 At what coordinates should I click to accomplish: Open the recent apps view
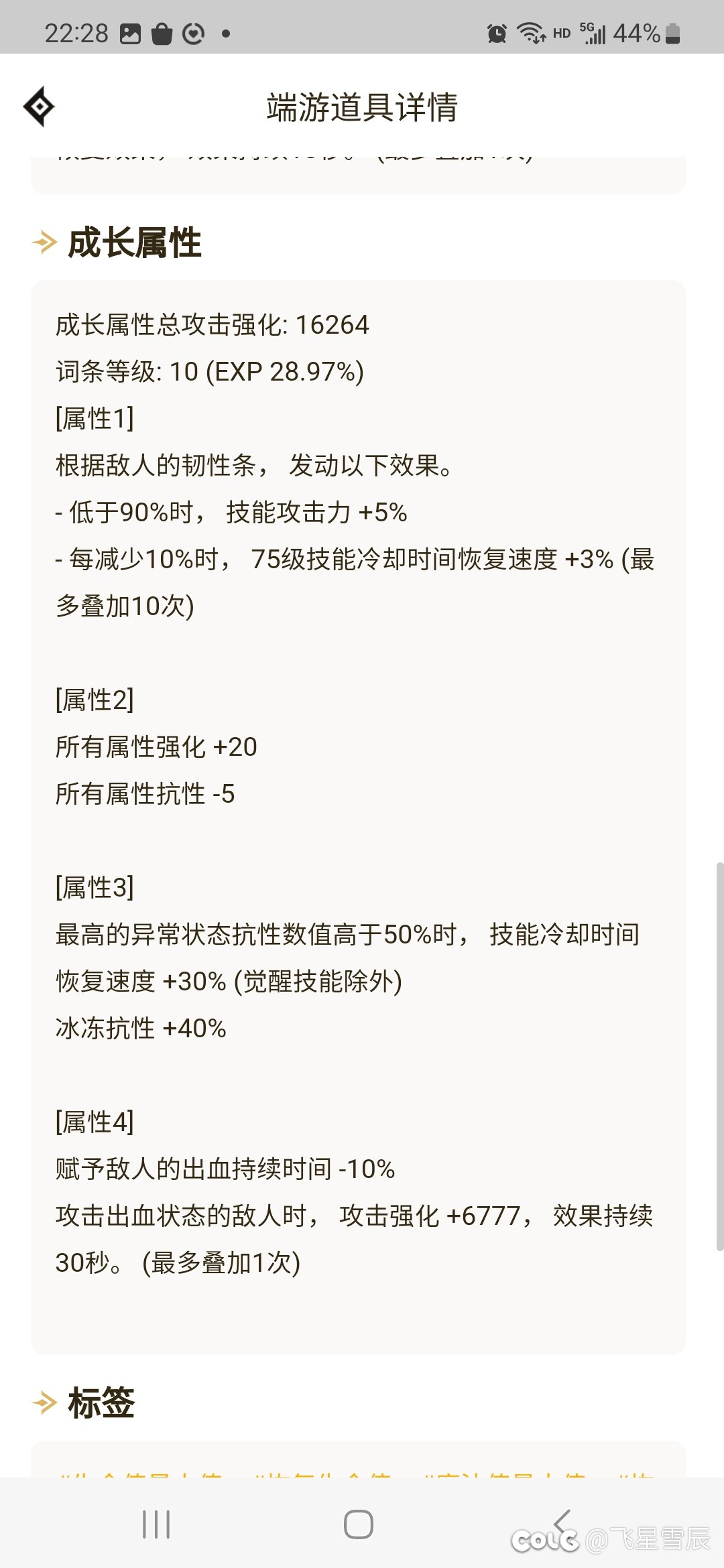coord(156,1524)
